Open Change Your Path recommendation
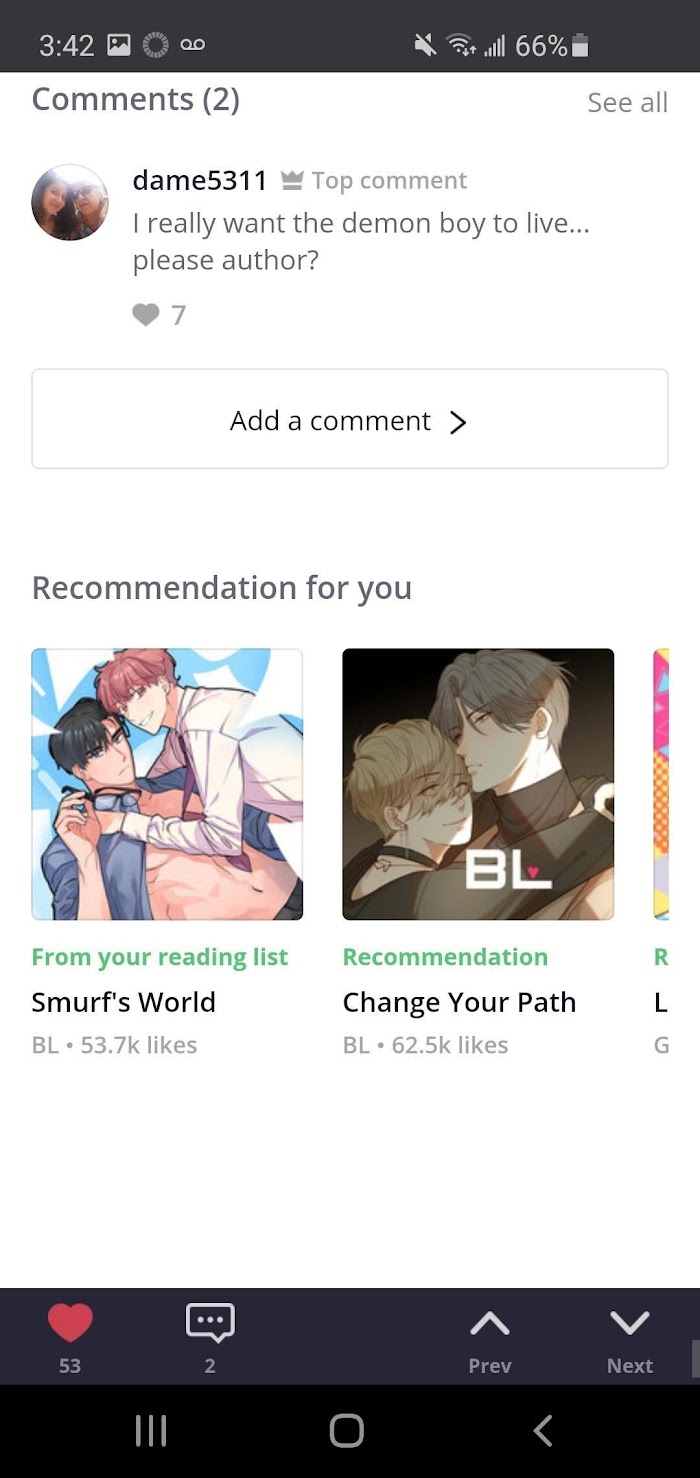This screenshot has width=700, height=1478. [x=478, y=784]
